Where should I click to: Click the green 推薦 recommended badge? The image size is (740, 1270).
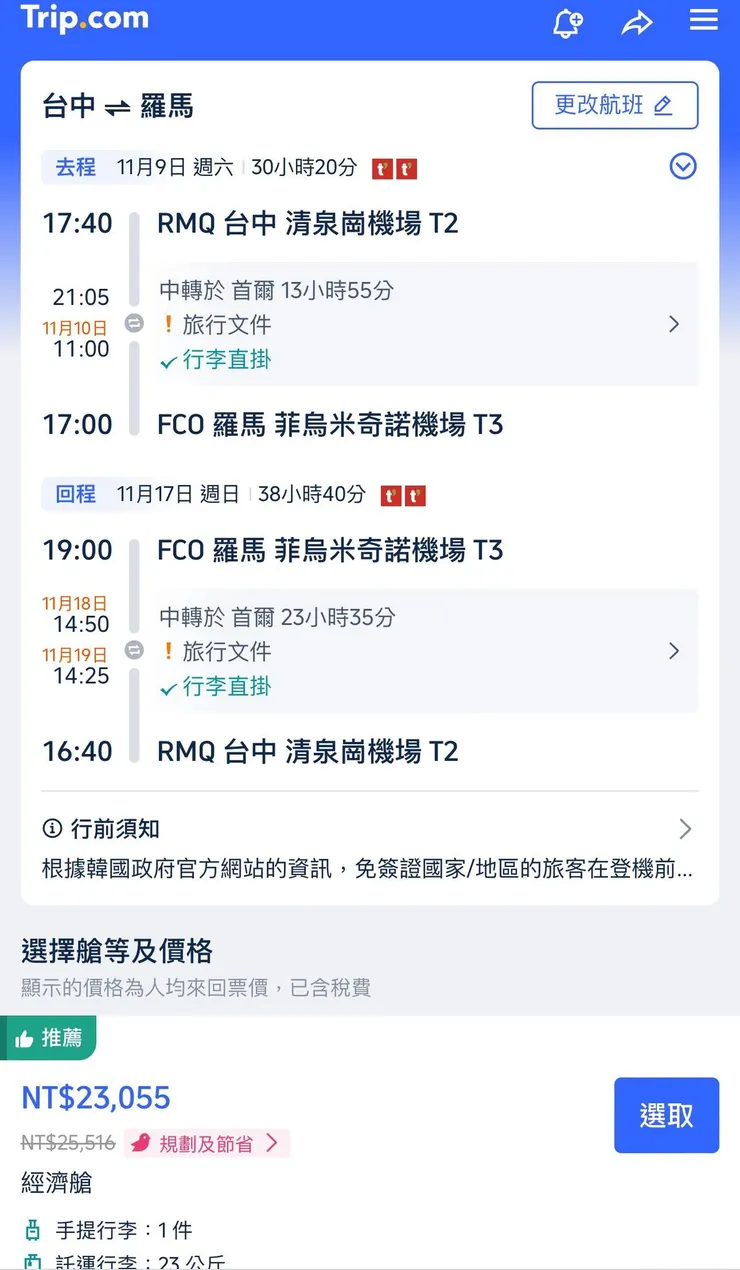click(x=49, y=1038)
